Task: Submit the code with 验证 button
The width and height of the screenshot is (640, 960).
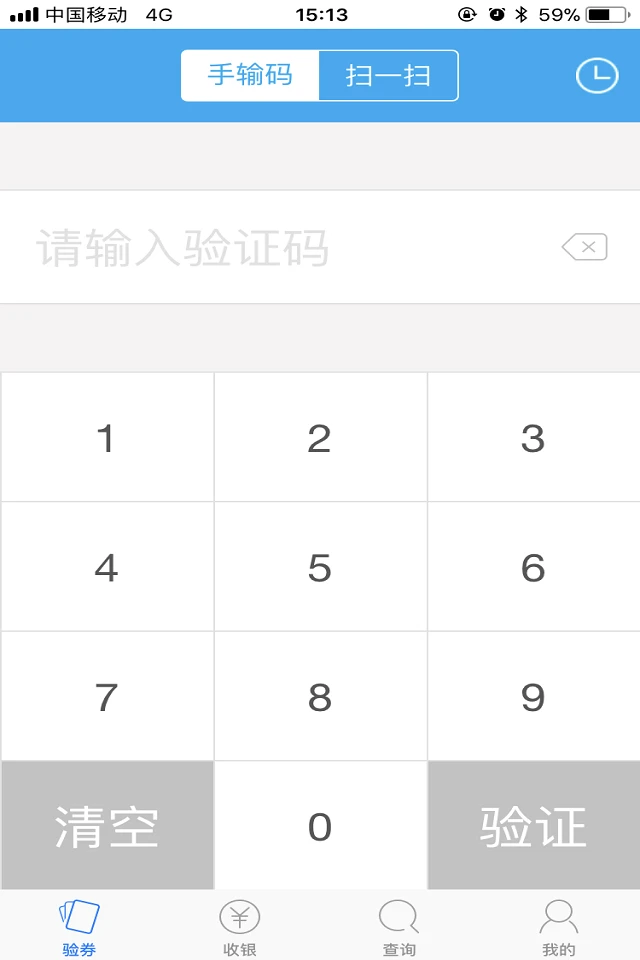Action: [x=533, y=826]
